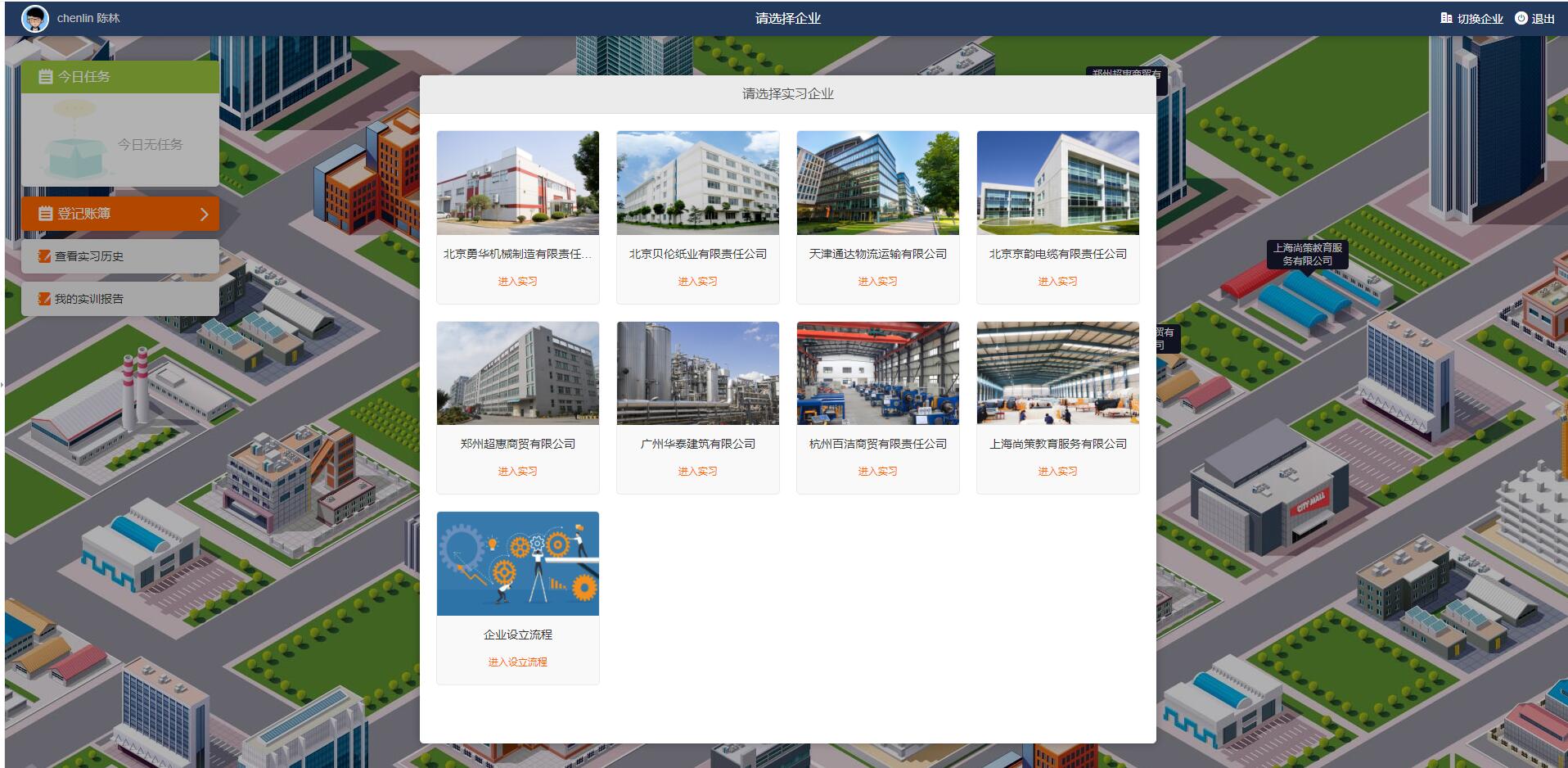Tap 退出 to log out
Screen dimensions: 1568x768
coord(1535,18)
